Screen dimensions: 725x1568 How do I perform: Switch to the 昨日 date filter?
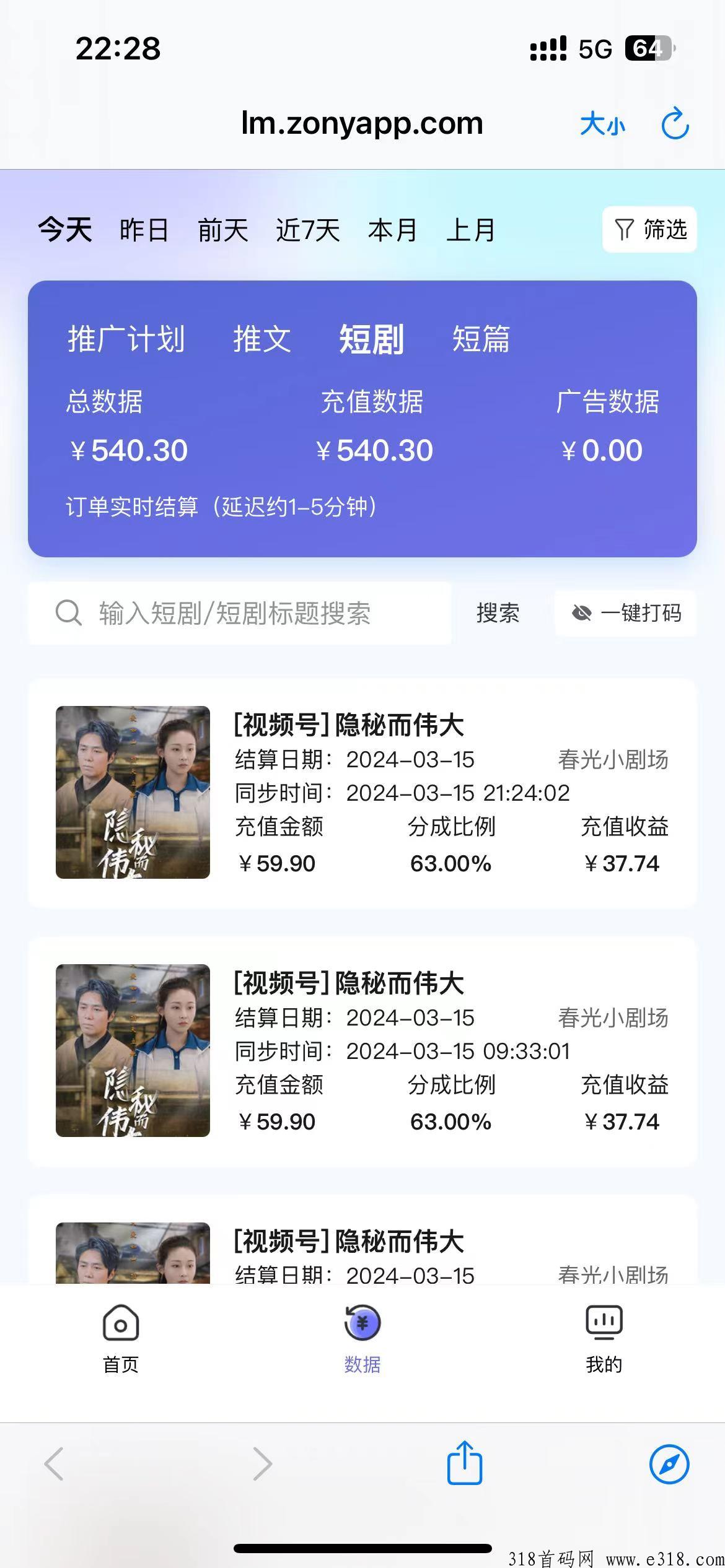(x=144, y=230)
